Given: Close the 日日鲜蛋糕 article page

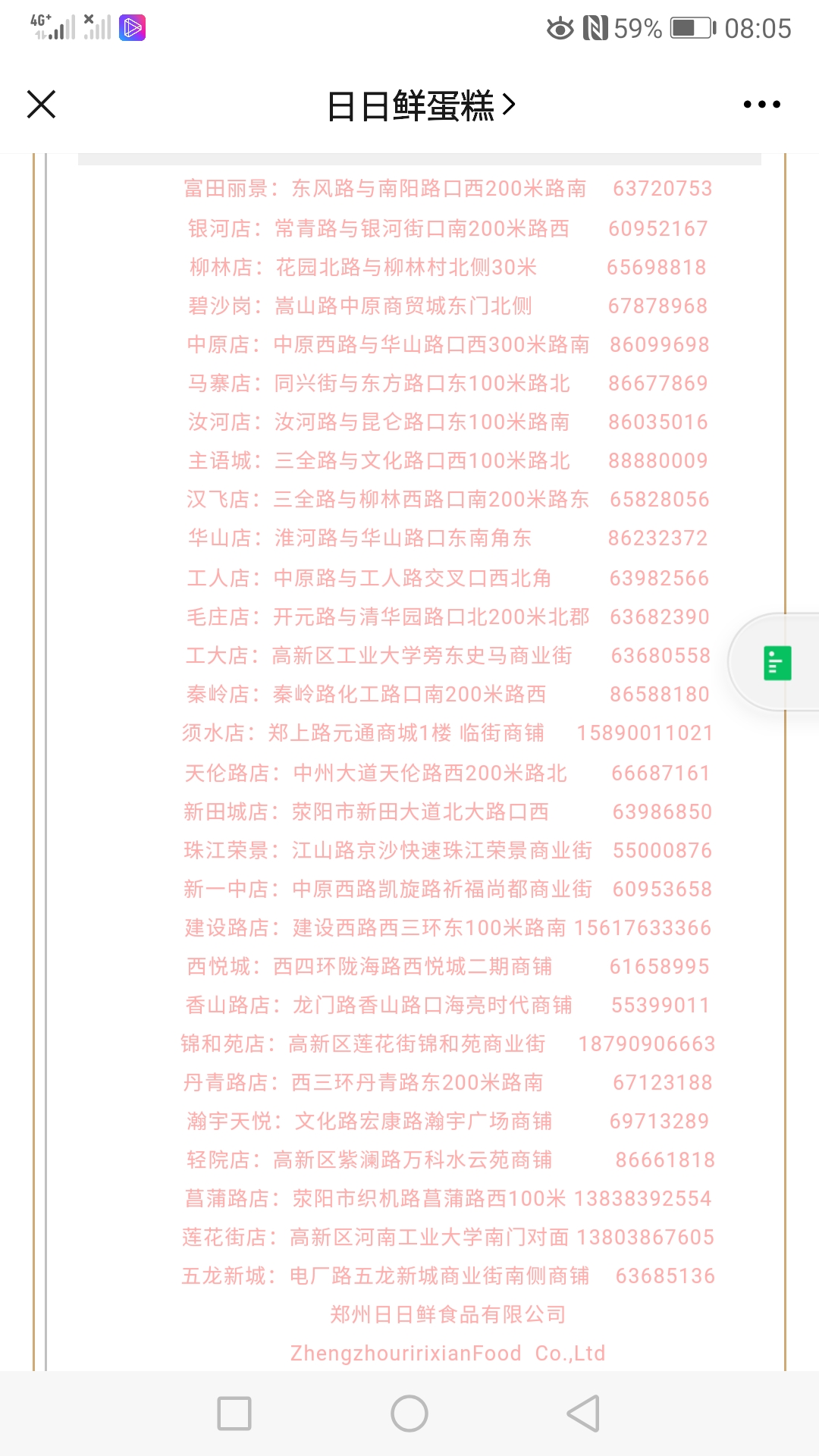Looking at the screenshot, I should click(42, 105).
